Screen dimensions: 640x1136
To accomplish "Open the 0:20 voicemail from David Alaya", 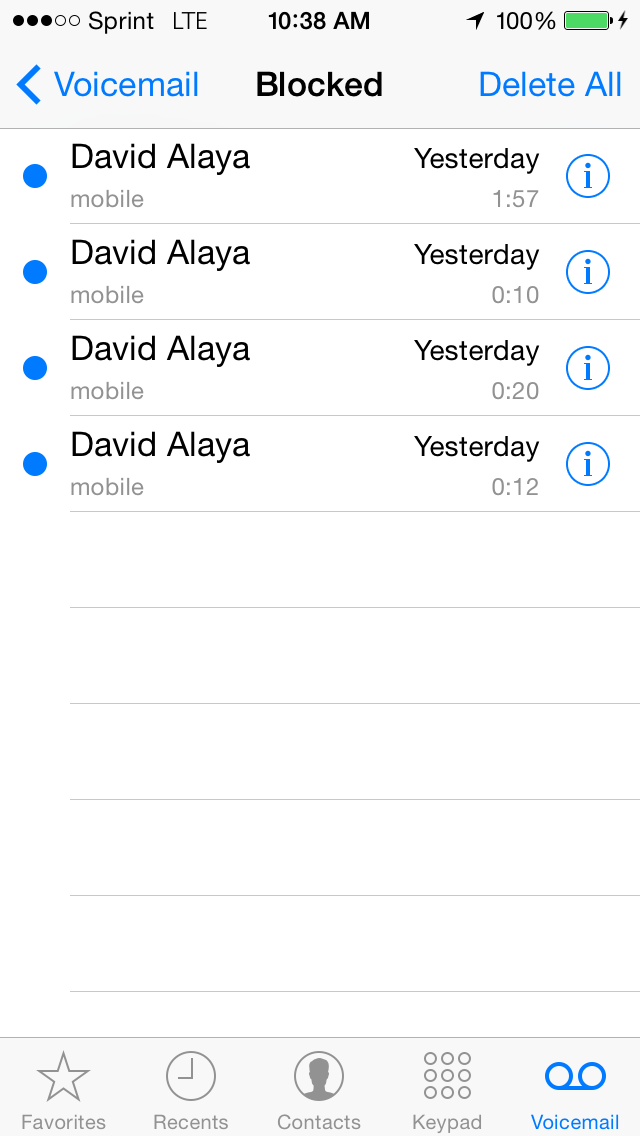I will click(x=320, y=368).
